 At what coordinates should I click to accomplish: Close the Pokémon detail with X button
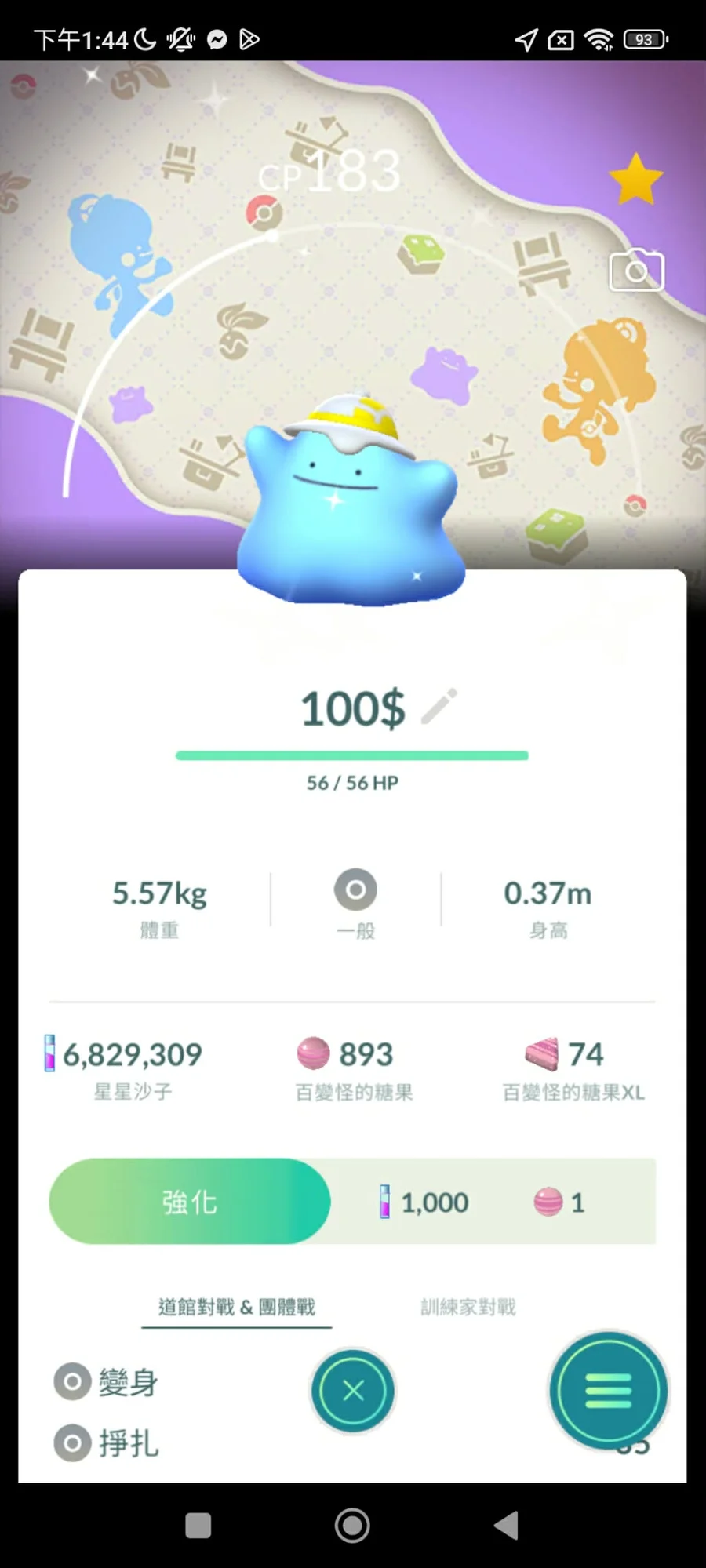point(353,1391)
